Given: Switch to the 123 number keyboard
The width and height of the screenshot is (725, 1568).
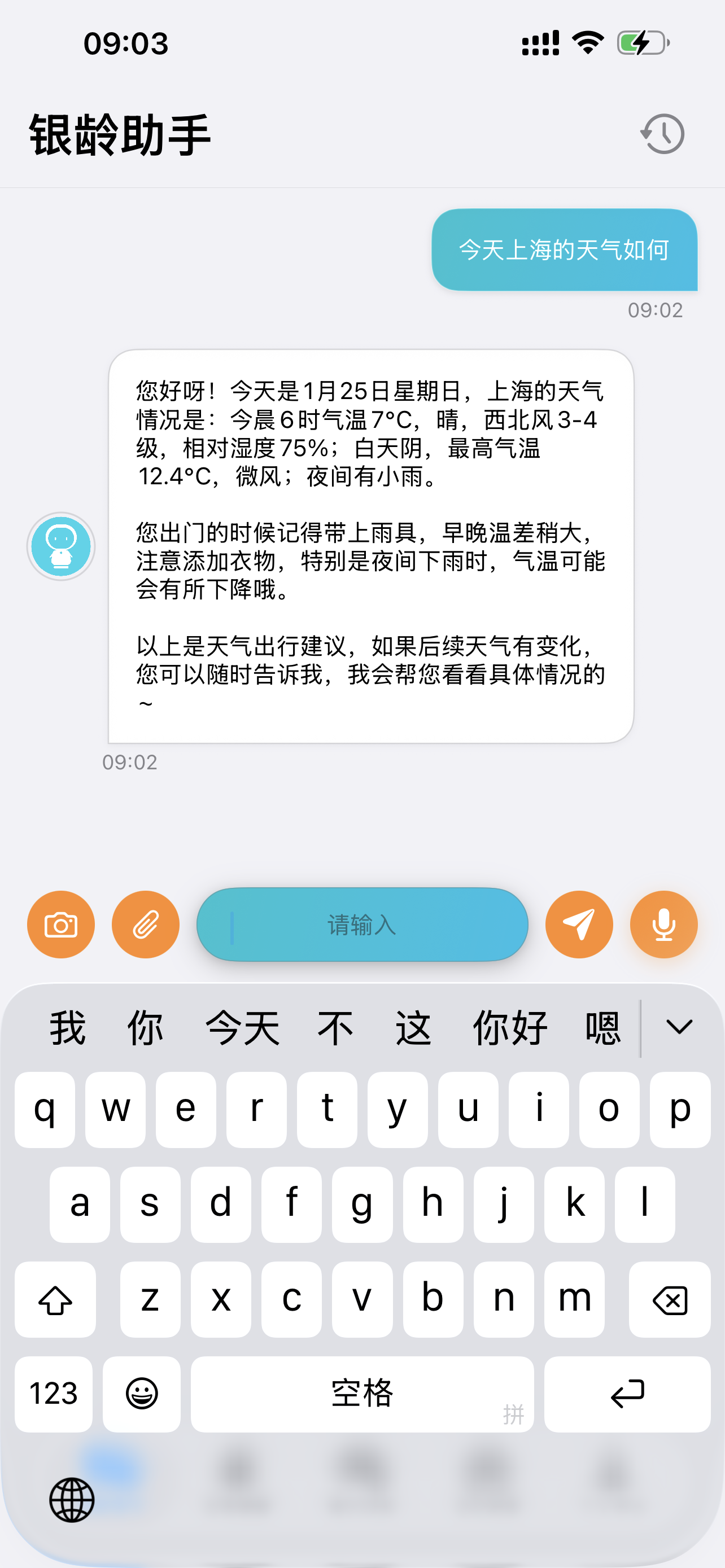Looking at the screenshot, I should point(54,1394).
